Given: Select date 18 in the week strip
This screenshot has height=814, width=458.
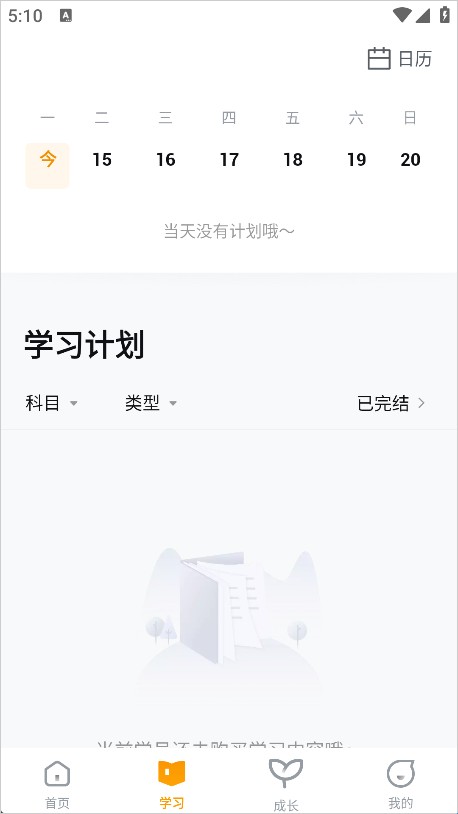Looking at the screenshot, I should pos(293,160).
